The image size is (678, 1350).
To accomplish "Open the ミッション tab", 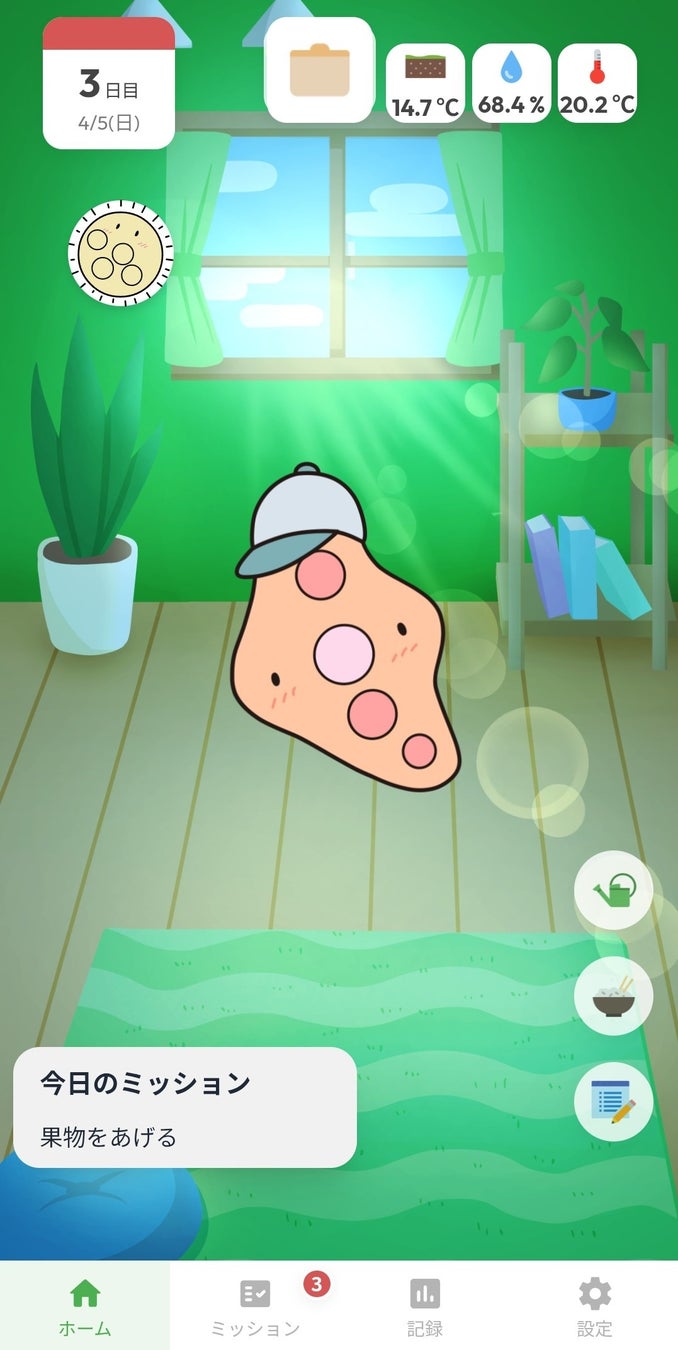I will click(255, 1306).
